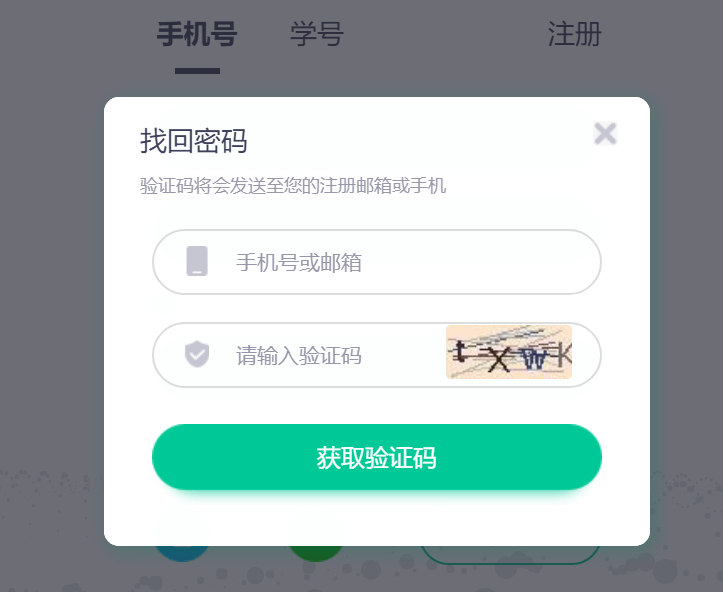The height and width of the screenshot is (592, 723).
Task: Focus the 请输入验证码 field
Action: pyautogui.click(x=320, y=355)
